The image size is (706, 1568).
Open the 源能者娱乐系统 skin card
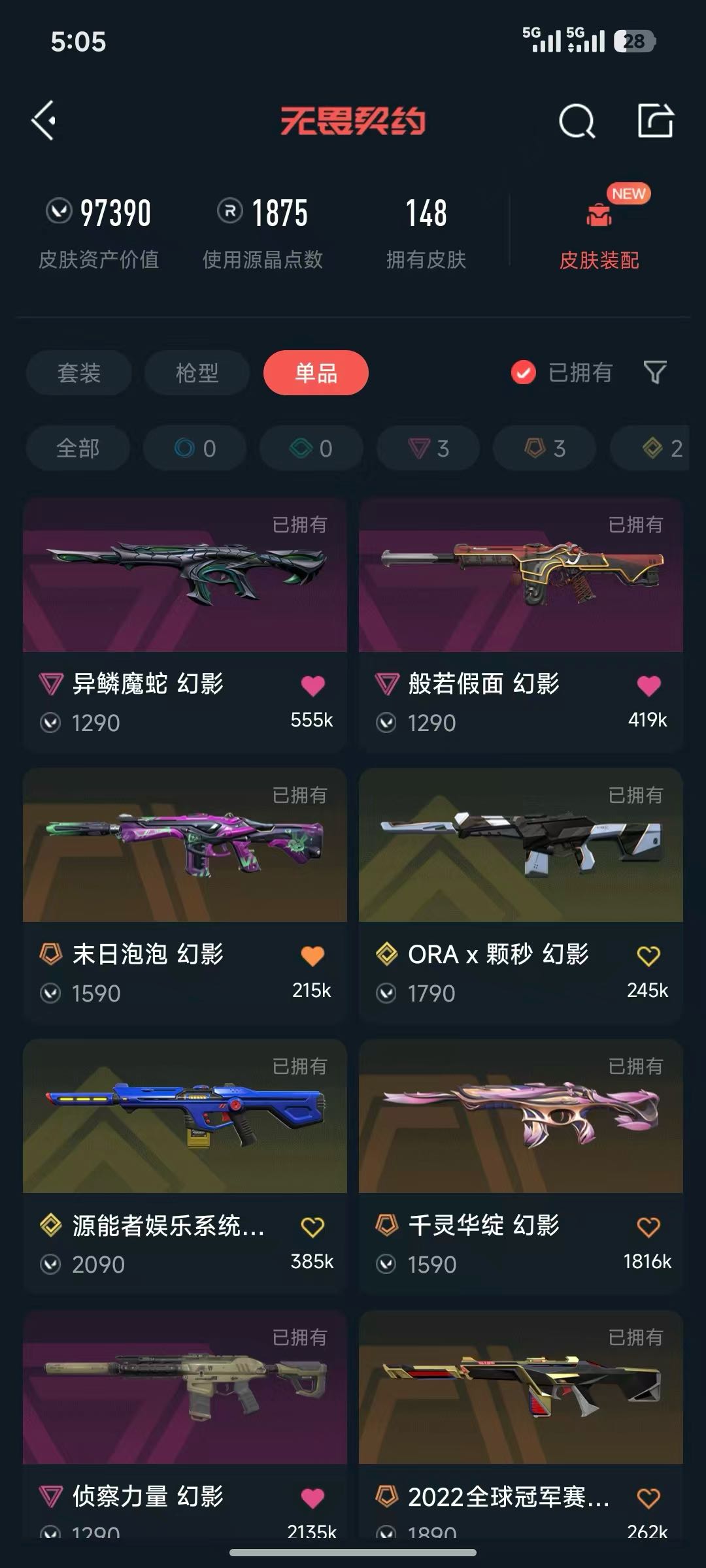pyautogui.click(x=185, y=1166)
